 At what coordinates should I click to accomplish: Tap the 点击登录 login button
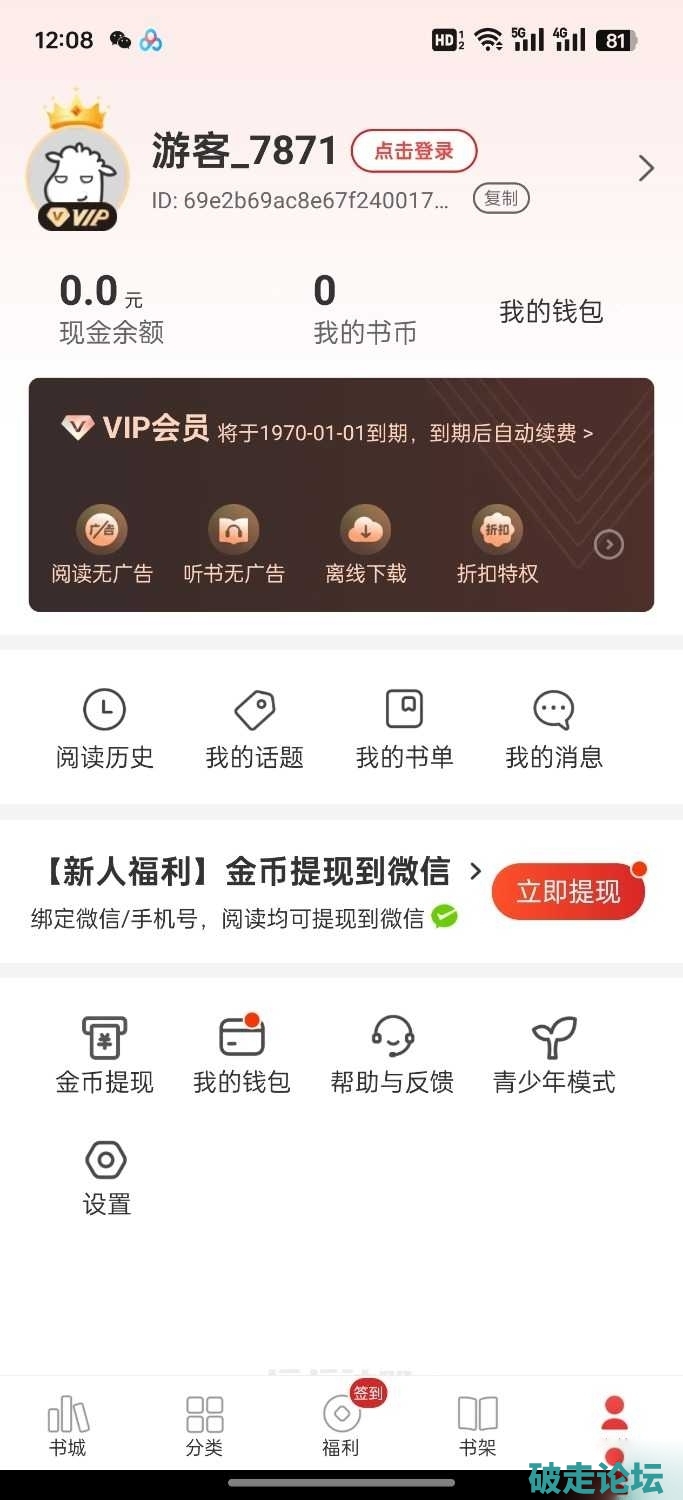[x=414, y=151]
